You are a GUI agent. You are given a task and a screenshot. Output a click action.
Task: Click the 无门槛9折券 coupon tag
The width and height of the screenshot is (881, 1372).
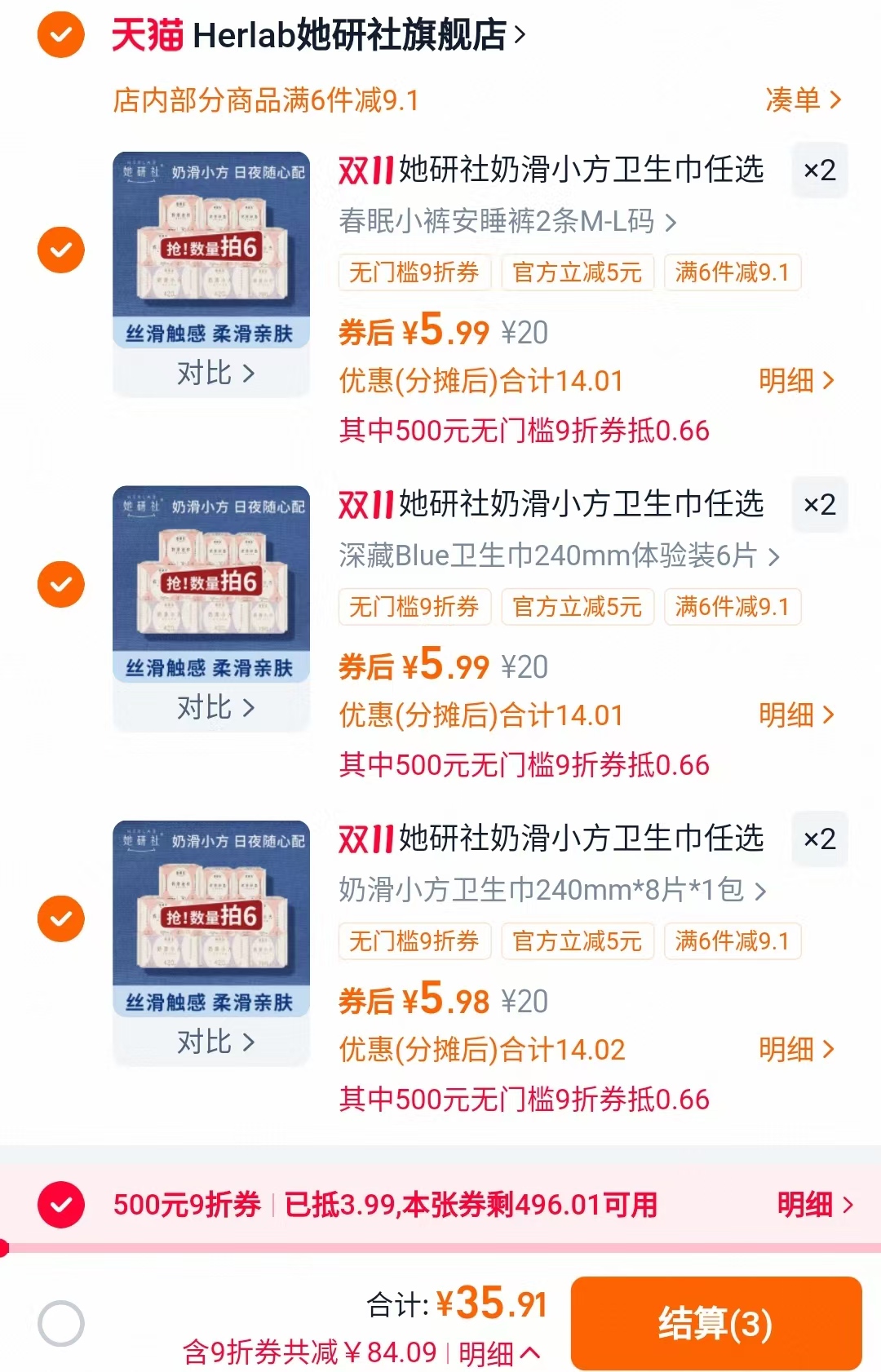[x=414, y=273]
